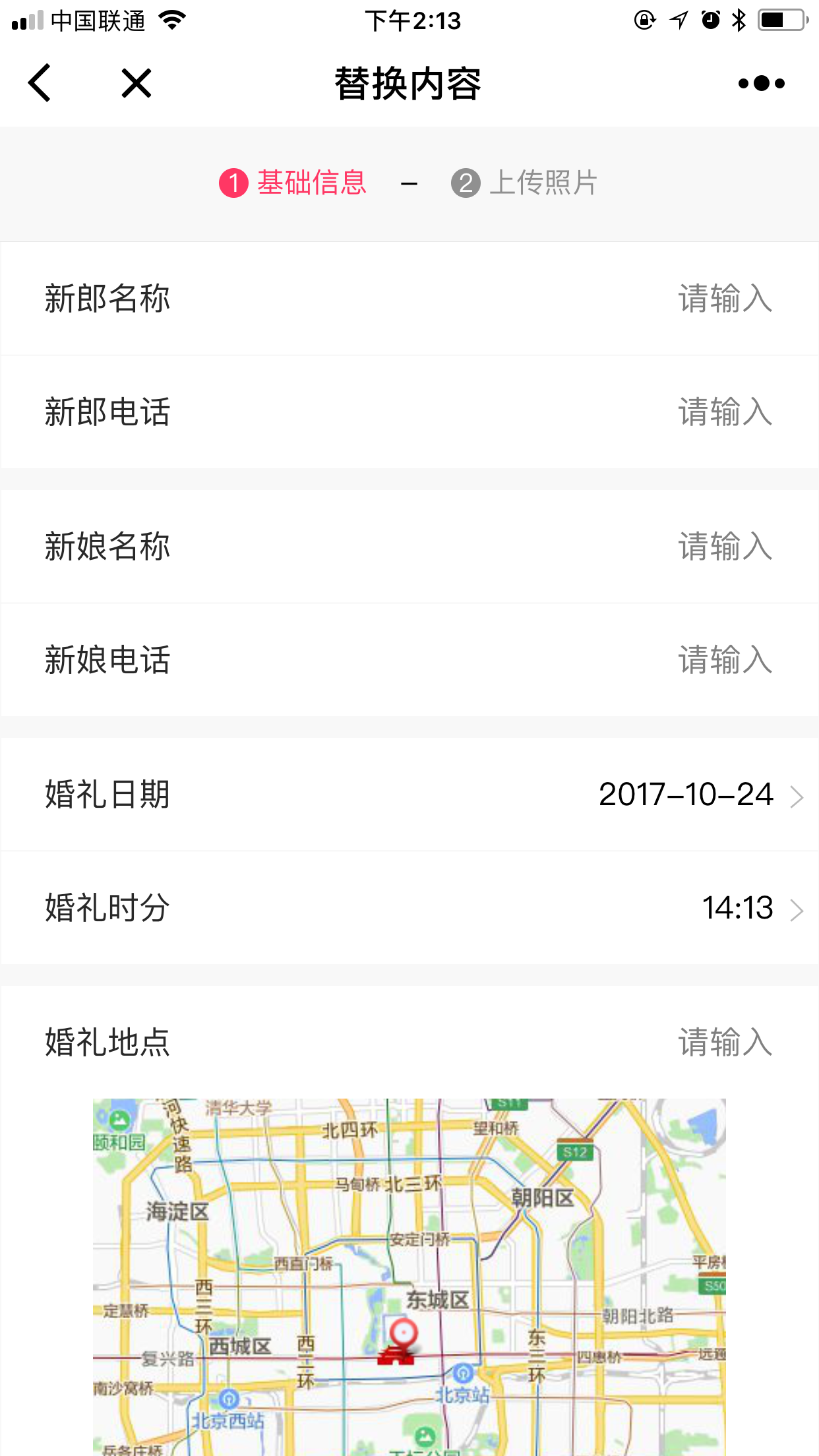
Task: Go back with the left arrow
Action: point(40,83)
